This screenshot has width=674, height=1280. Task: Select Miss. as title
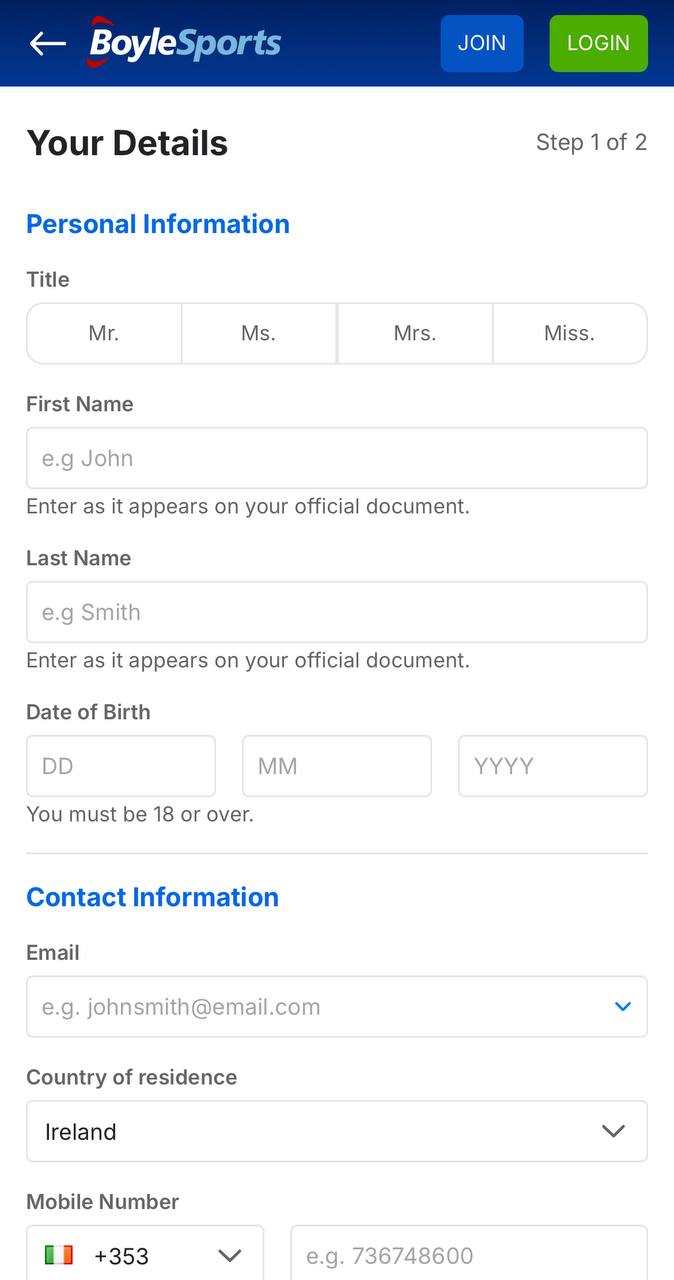(570, 333)
